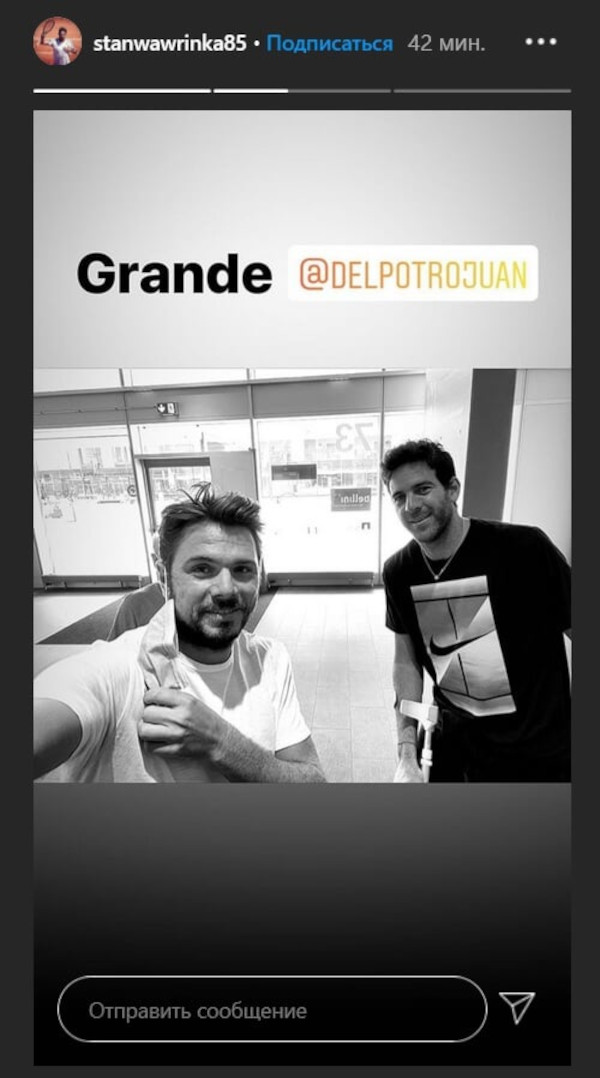The image size is (600, 1078).
Task: Open the stanwawrinka85 profile avatar
Action: [57, 43]
